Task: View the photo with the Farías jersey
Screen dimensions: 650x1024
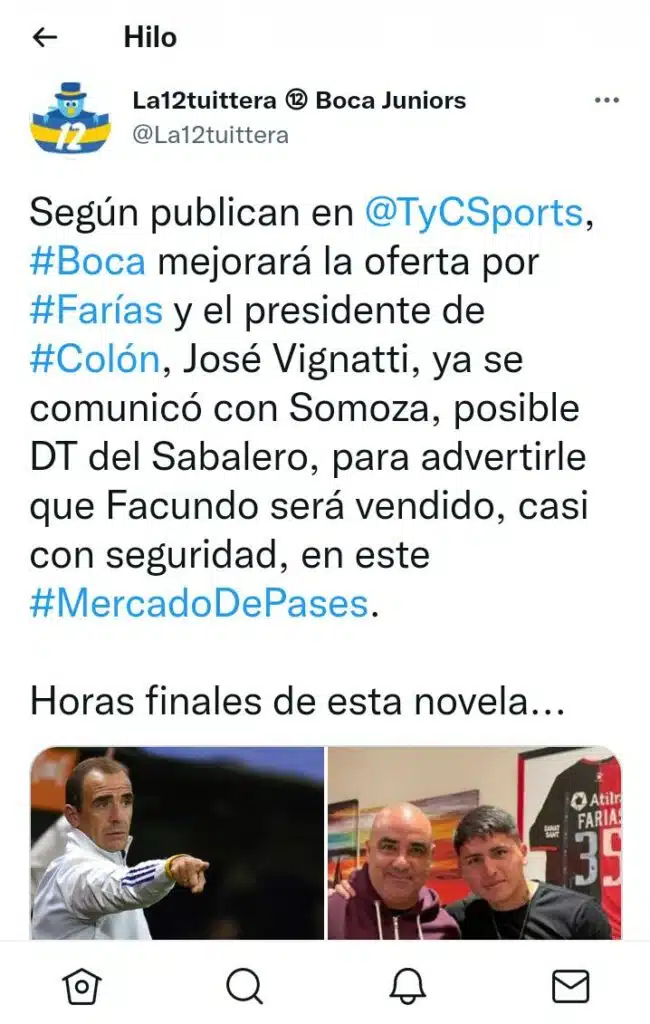Action: (474, 843)
